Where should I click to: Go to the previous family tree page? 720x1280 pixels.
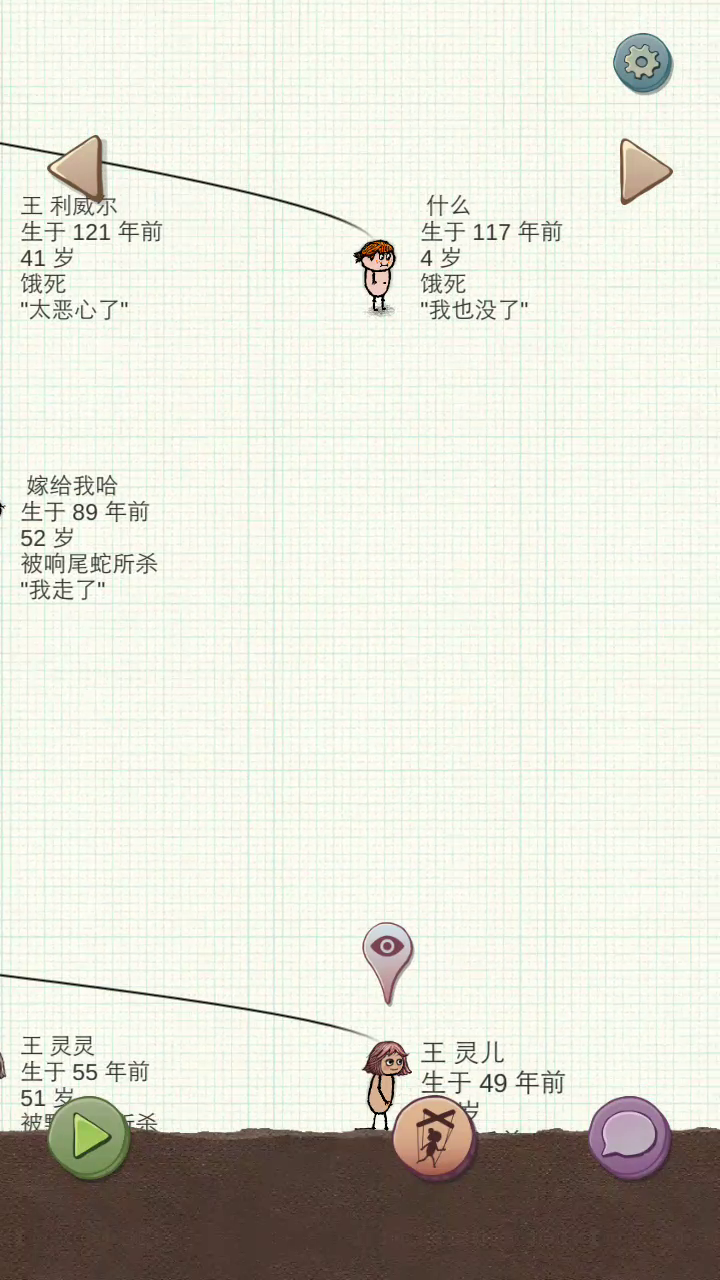click(x=78, y=167)
